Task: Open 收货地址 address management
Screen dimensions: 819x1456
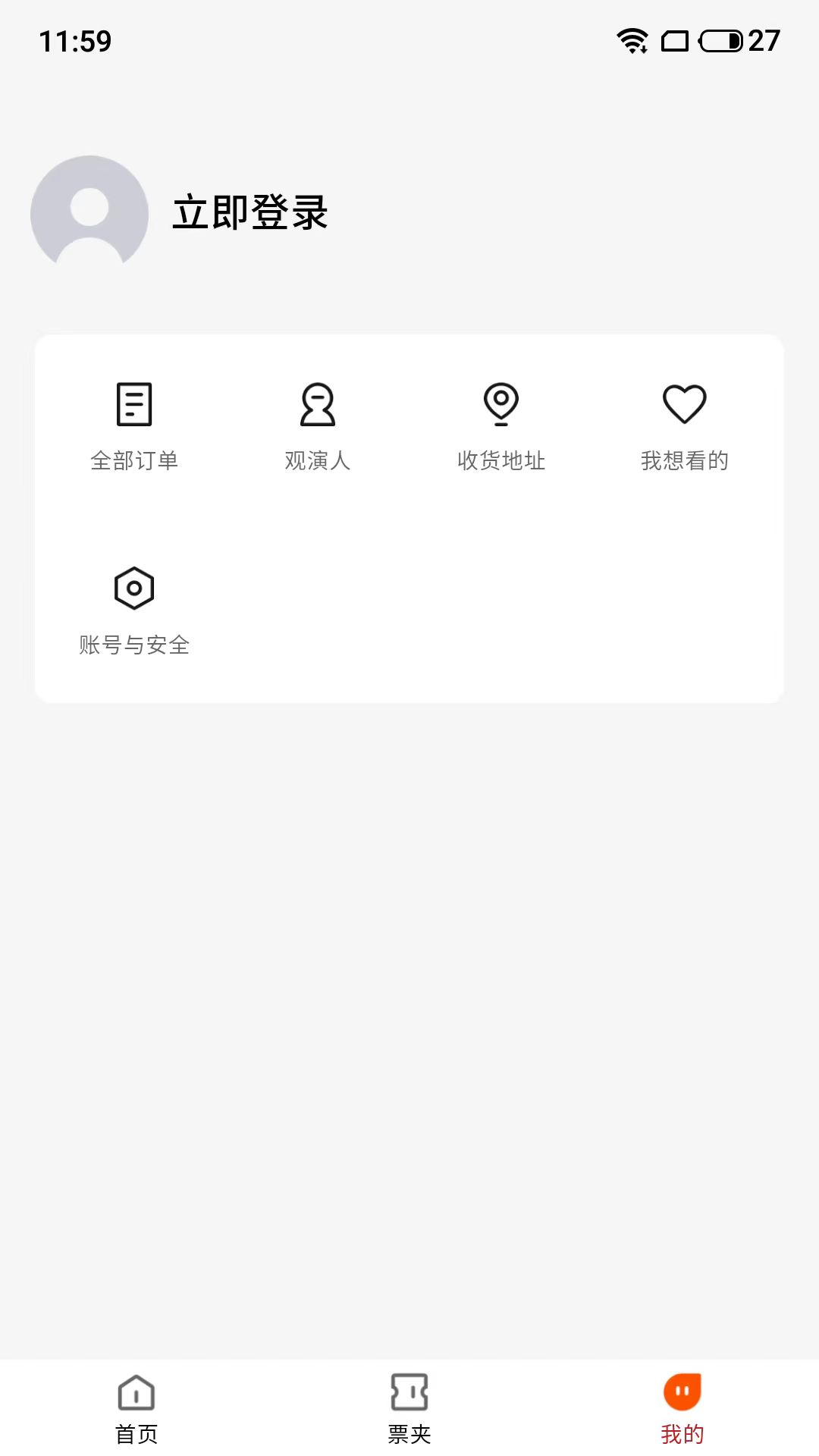Action: tap(501, 460)
